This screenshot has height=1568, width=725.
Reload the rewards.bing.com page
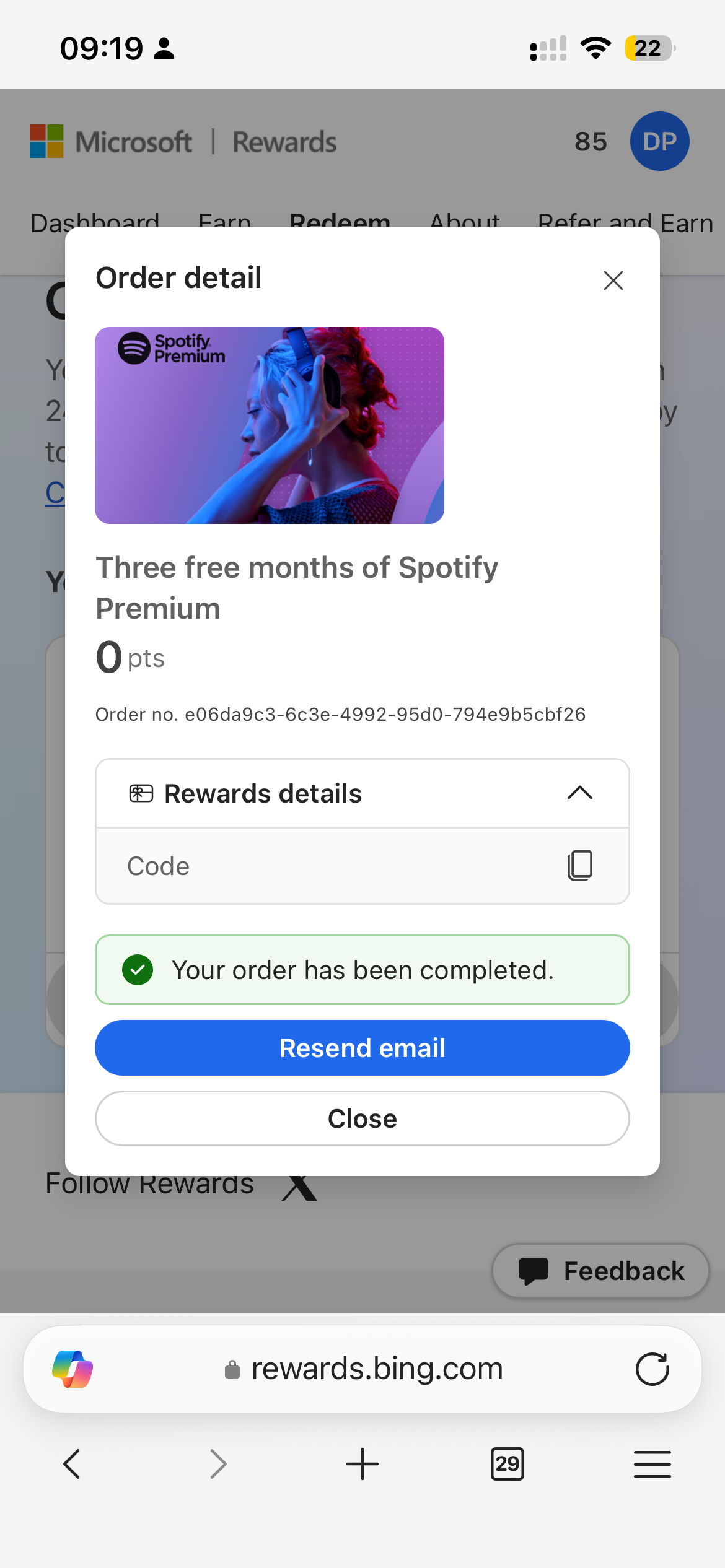(x=652, y=1369)
